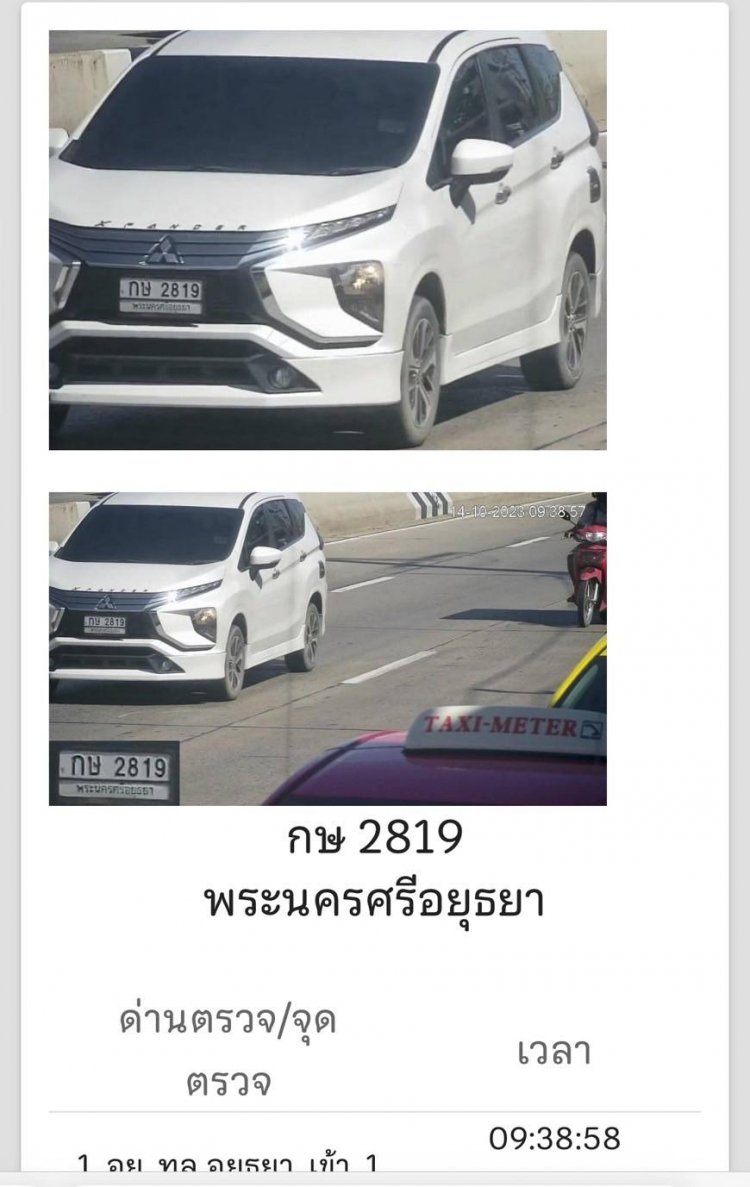
Task: Open the close-up photo of the white Mitsubishi
Action: tap(327, 239)
